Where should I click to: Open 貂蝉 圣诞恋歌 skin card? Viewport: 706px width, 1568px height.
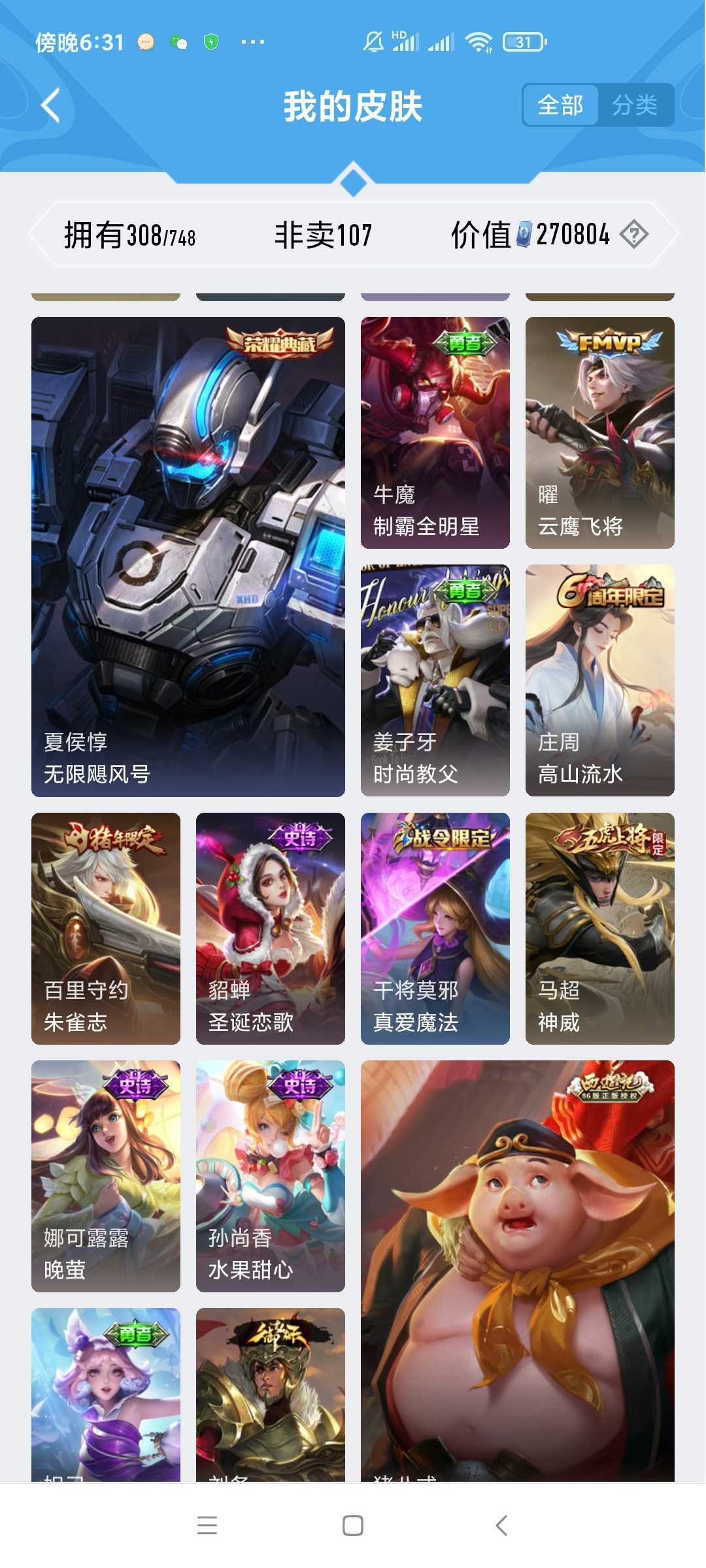[x=270, y=928]
